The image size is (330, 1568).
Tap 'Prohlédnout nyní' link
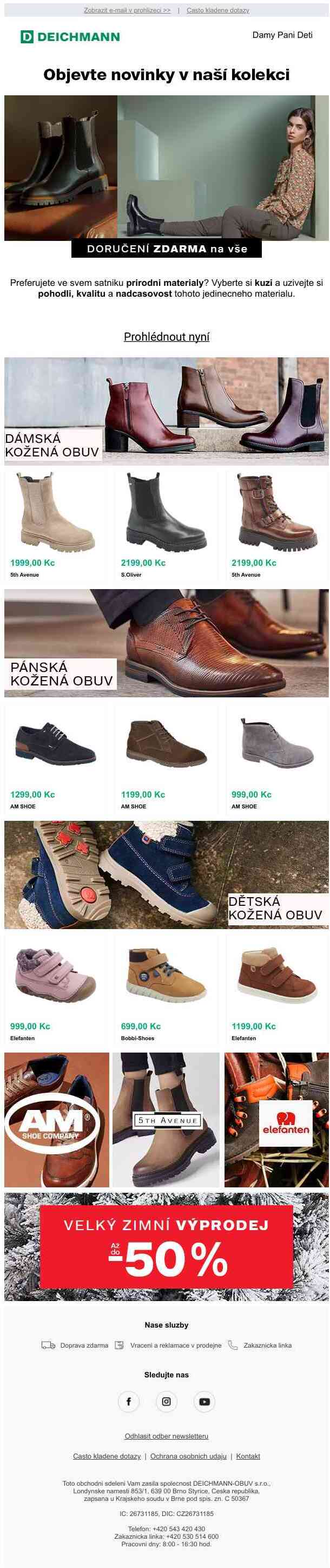(x=167, y=337)
